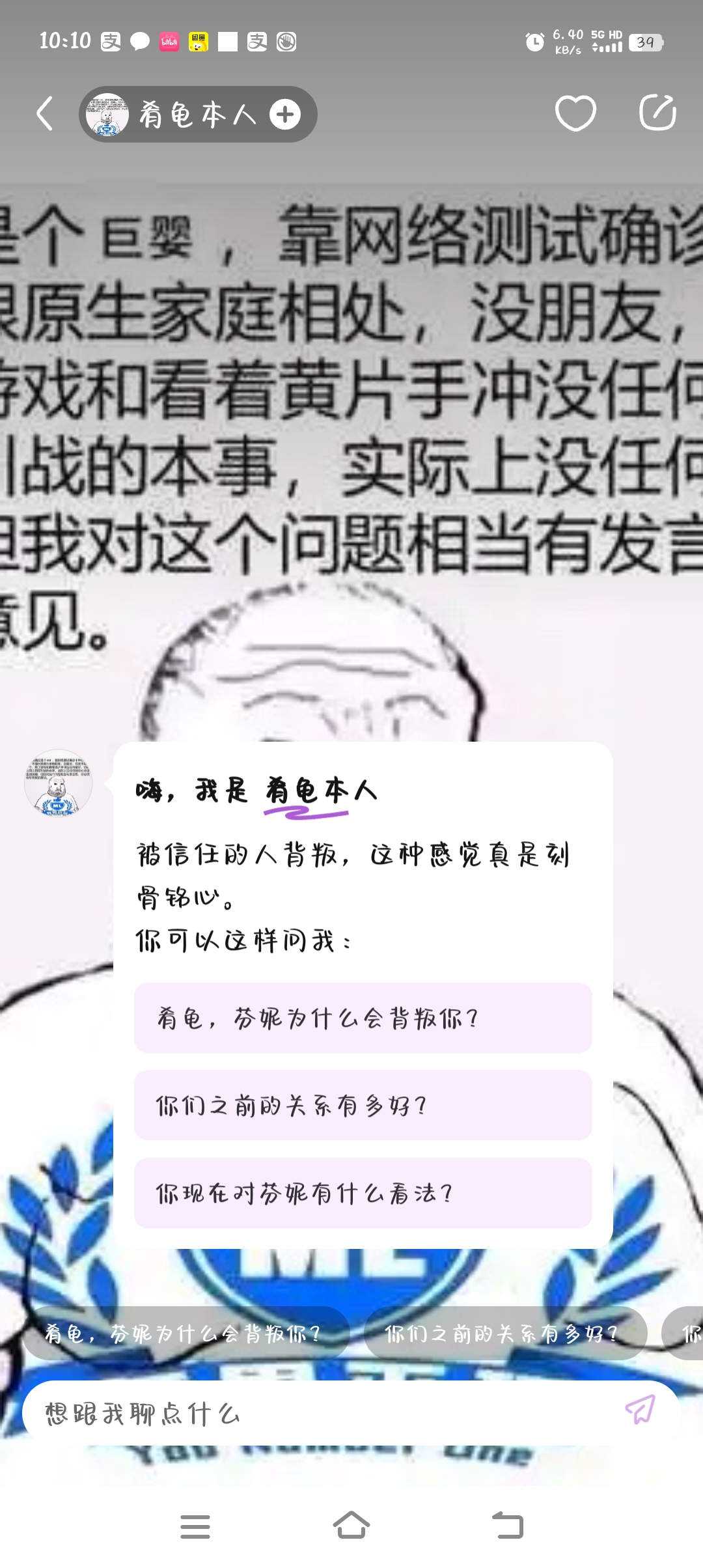Send the message with the paper plane icon
This screenshot has width=703, height=1568.
640,1410
